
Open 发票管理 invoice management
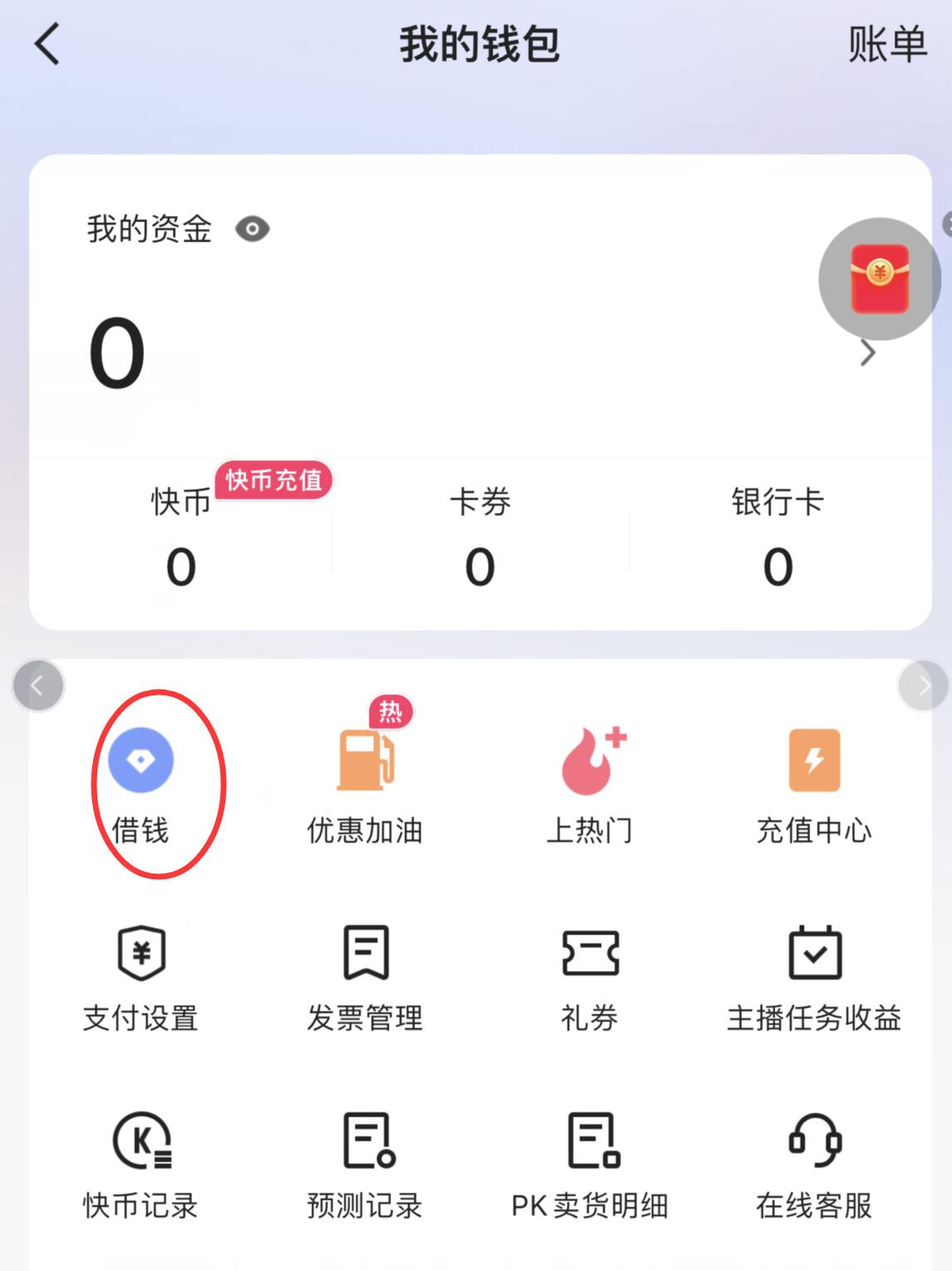pos(365,978)
